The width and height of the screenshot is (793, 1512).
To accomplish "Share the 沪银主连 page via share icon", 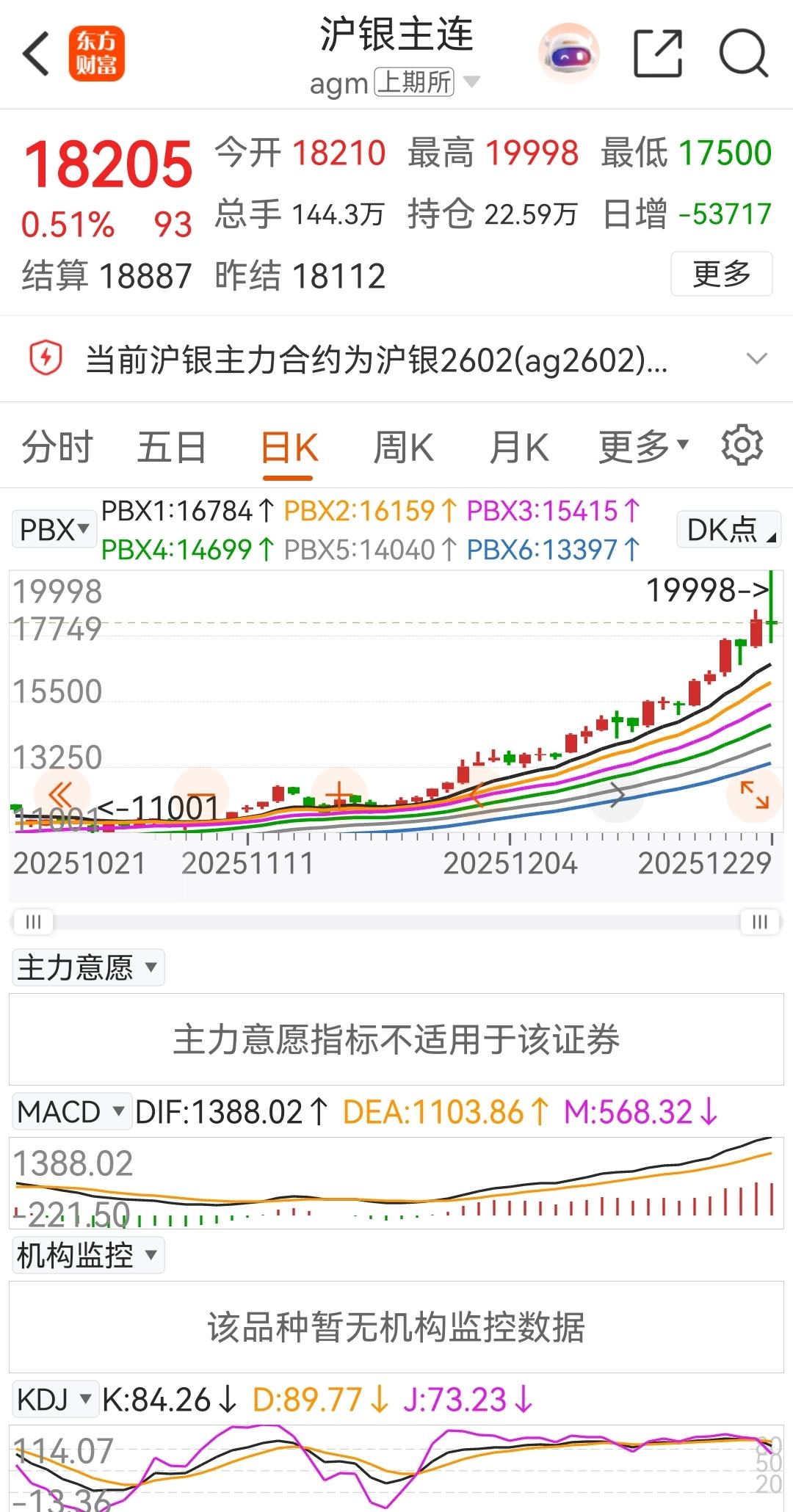I will click(657, 54).
